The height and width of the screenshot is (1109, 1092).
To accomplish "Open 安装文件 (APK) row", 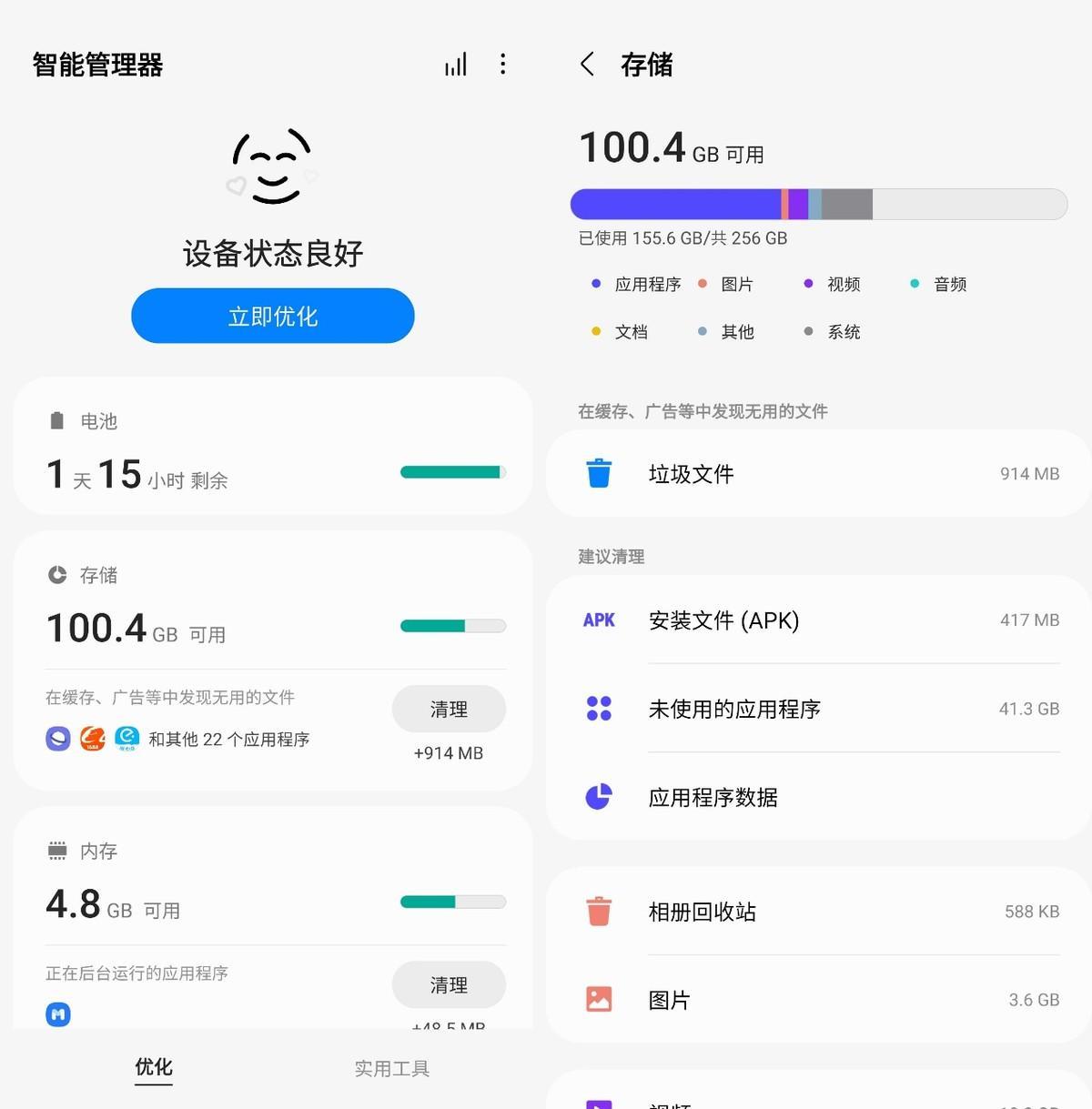I will [x=819, y=620].
